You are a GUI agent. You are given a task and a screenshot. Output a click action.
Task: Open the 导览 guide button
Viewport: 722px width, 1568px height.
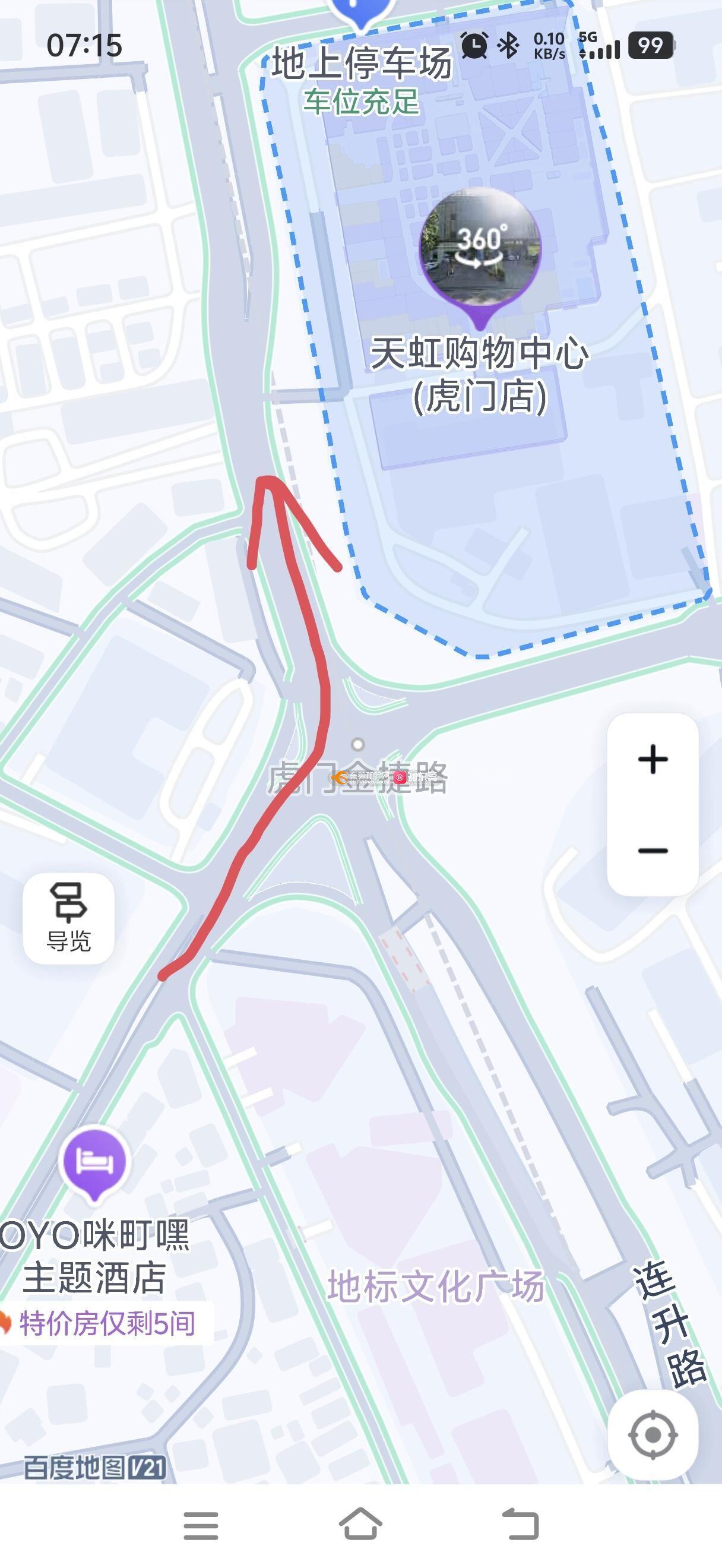69,918
